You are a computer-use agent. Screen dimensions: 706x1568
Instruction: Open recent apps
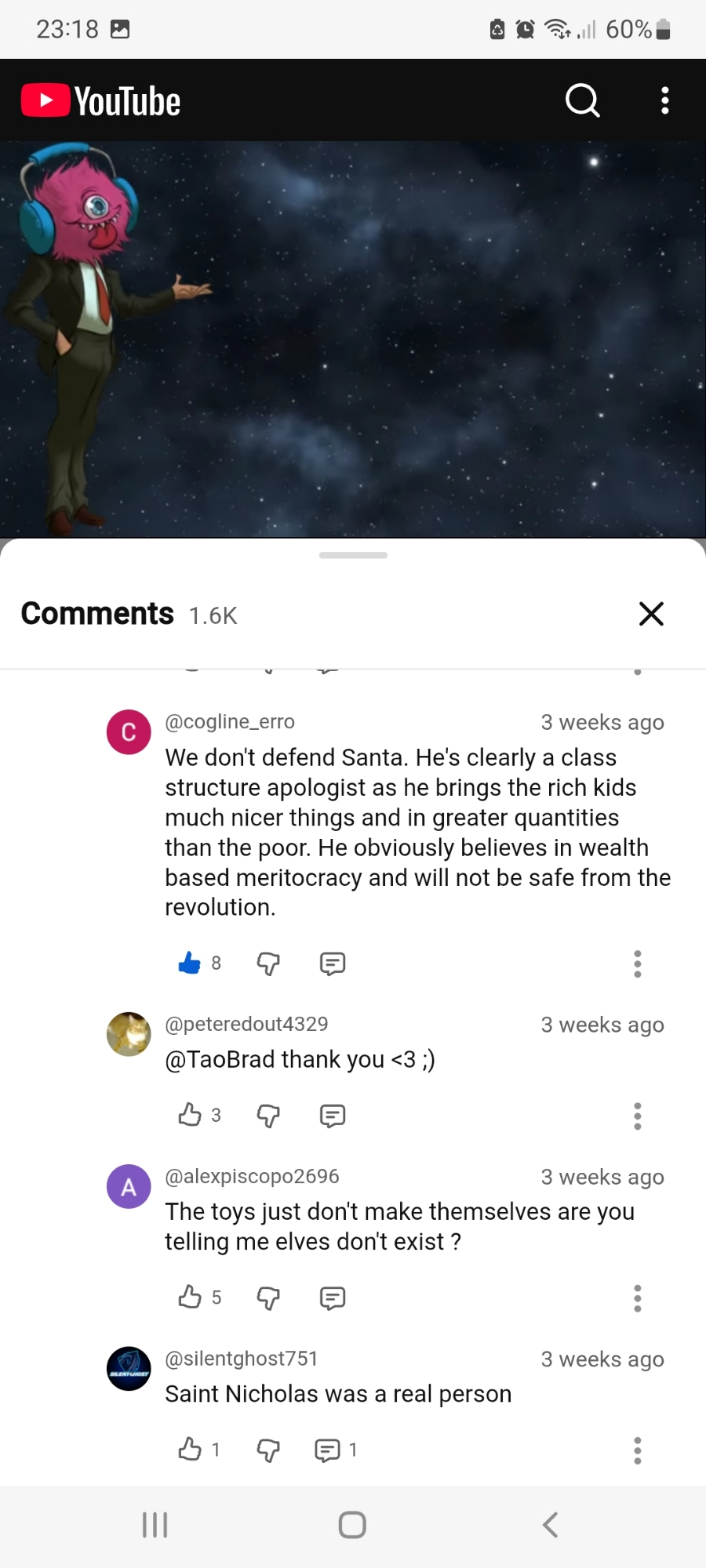pos(155,1525)
